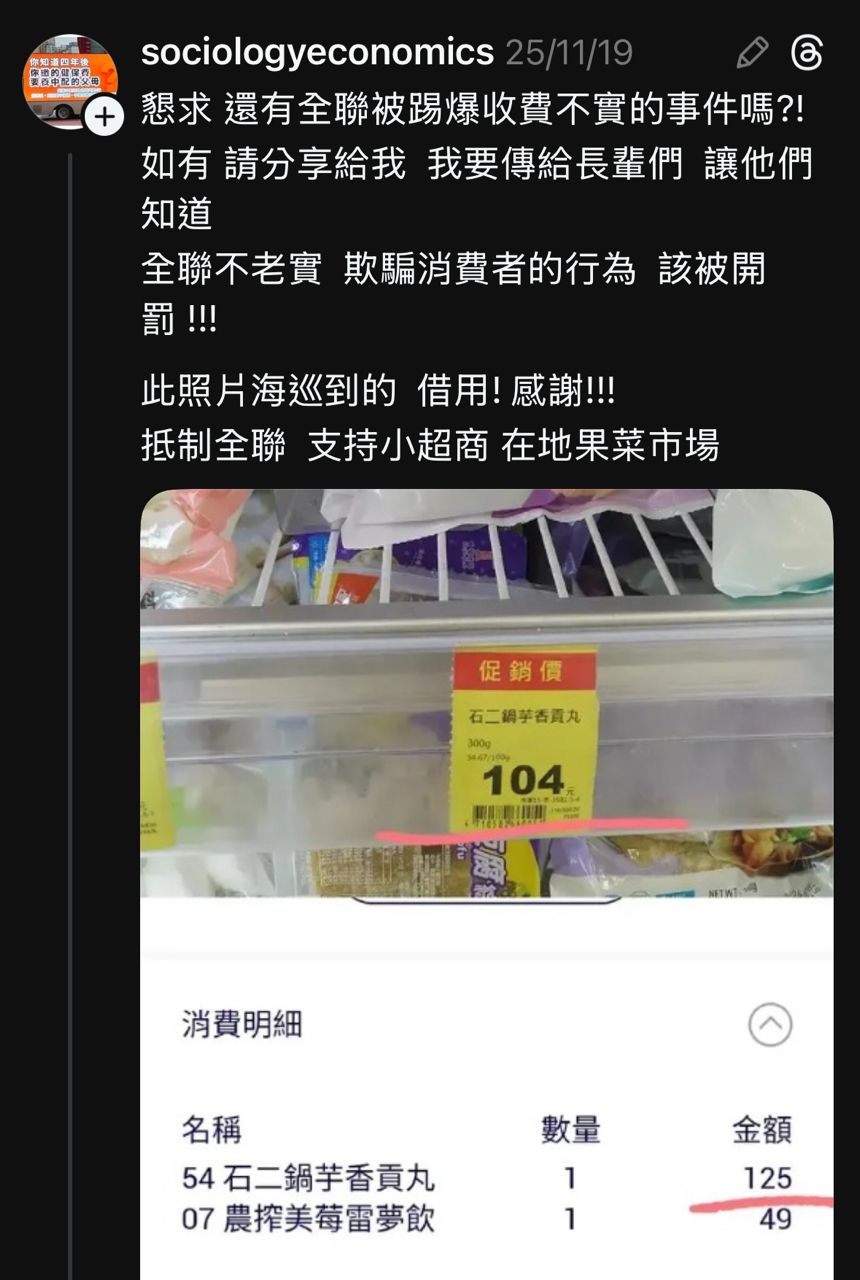
Task: Follow sociologyeconomics via the plus badge
Action: 104,117
